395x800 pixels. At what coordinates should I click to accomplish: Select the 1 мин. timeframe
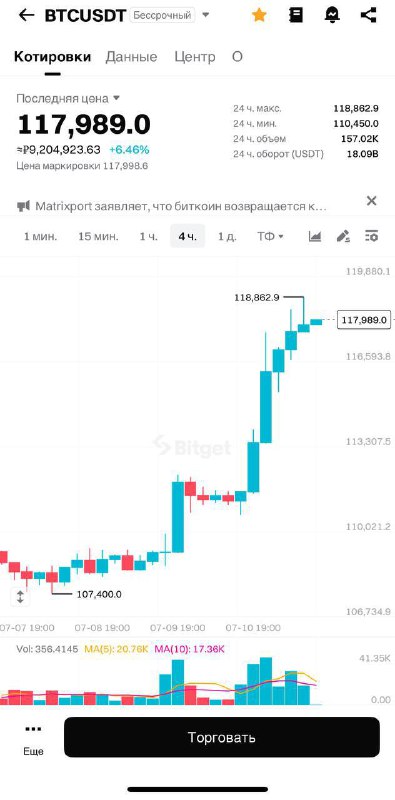pos(40,236)
